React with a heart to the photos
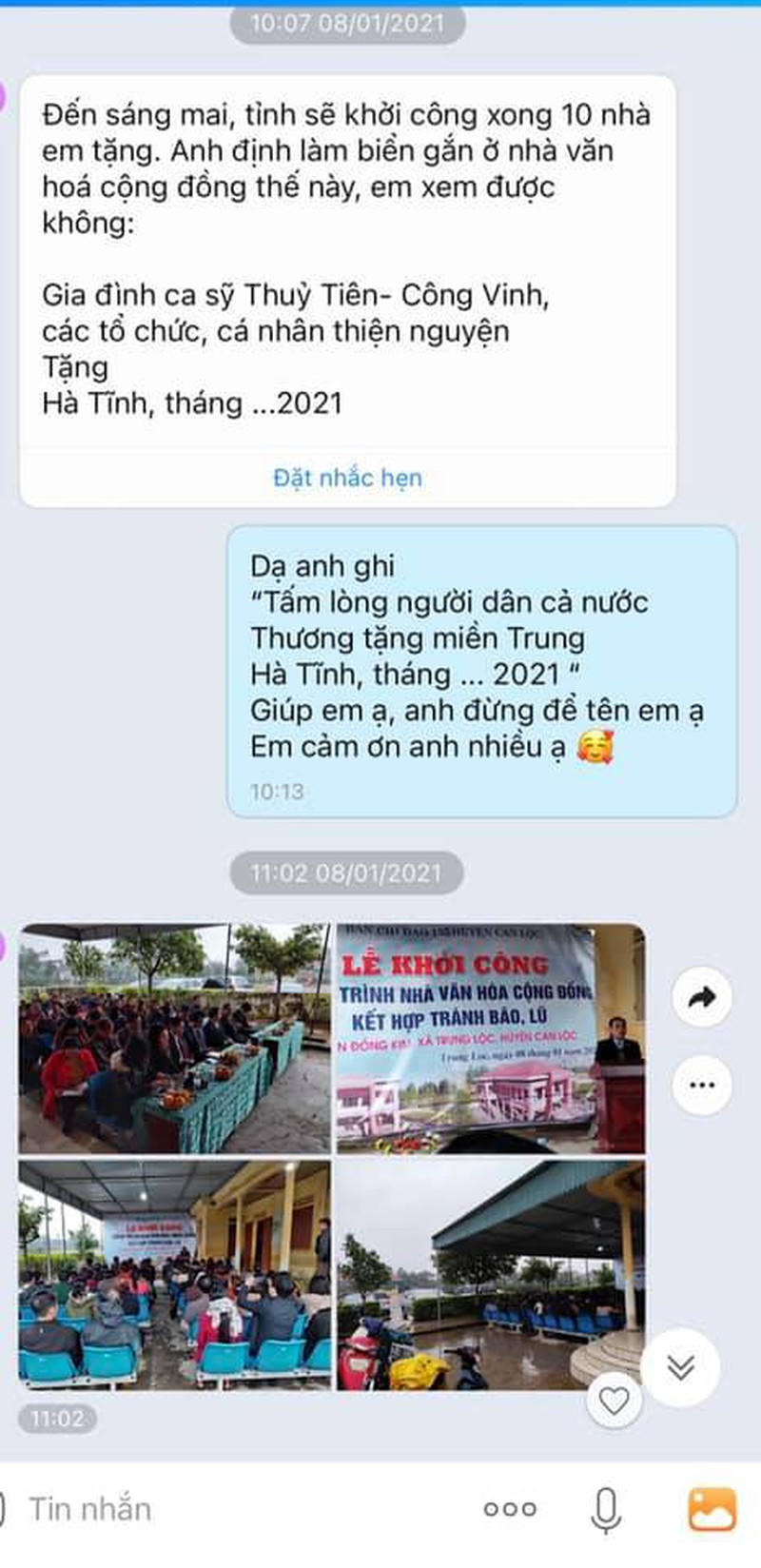 pyautogui.click(x=614, y=1400)
